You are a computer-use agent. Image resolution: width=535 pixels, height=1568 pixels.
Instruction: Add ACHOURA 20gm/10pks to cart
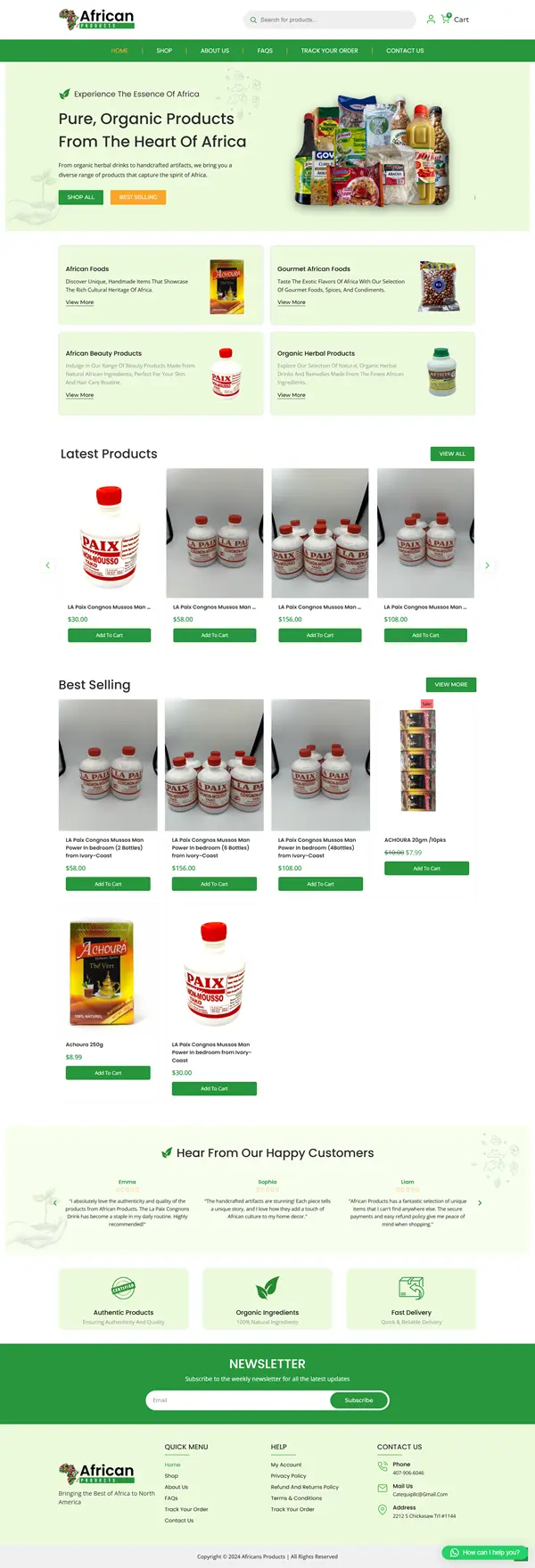pos(426,868)
